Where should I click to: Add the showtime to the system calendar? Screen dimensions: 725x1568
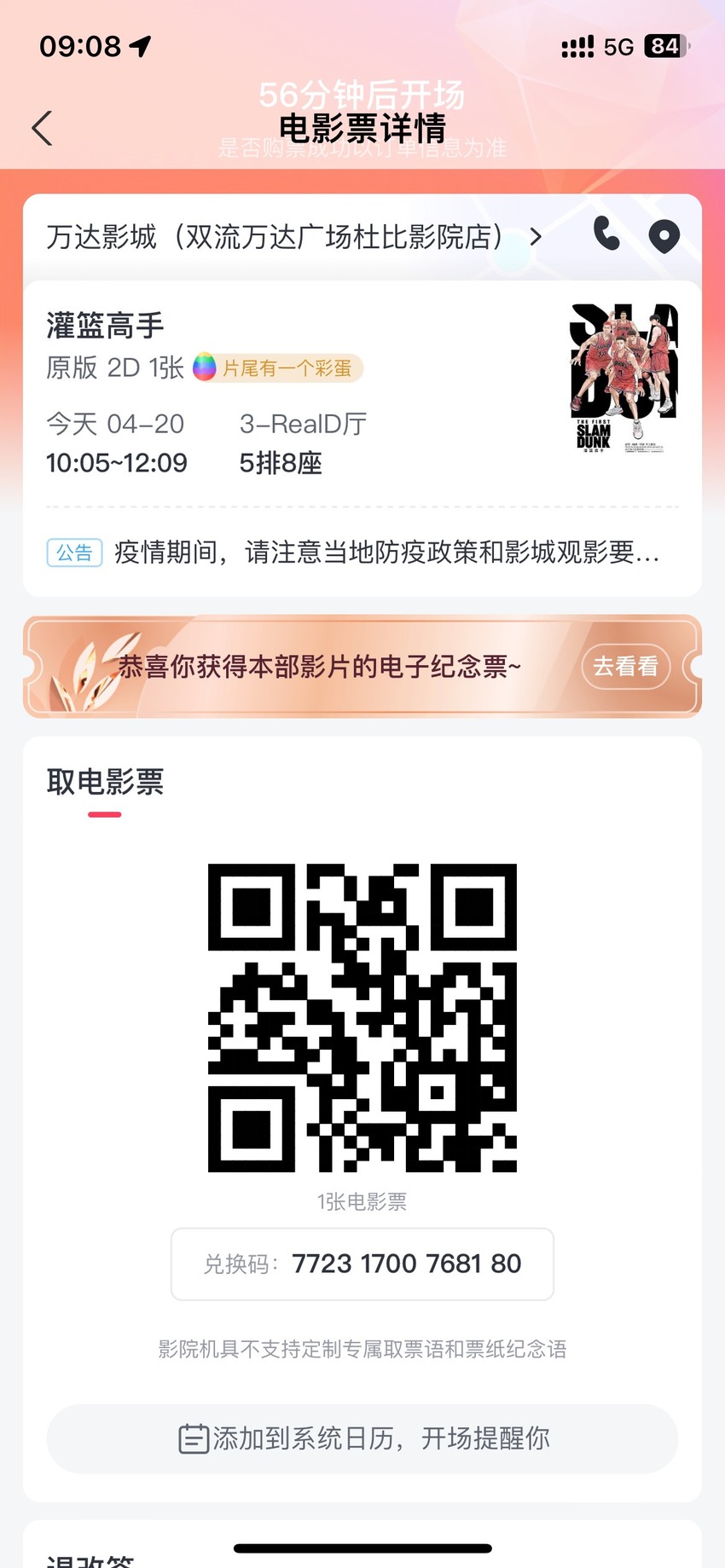(x=362, y=1438)
